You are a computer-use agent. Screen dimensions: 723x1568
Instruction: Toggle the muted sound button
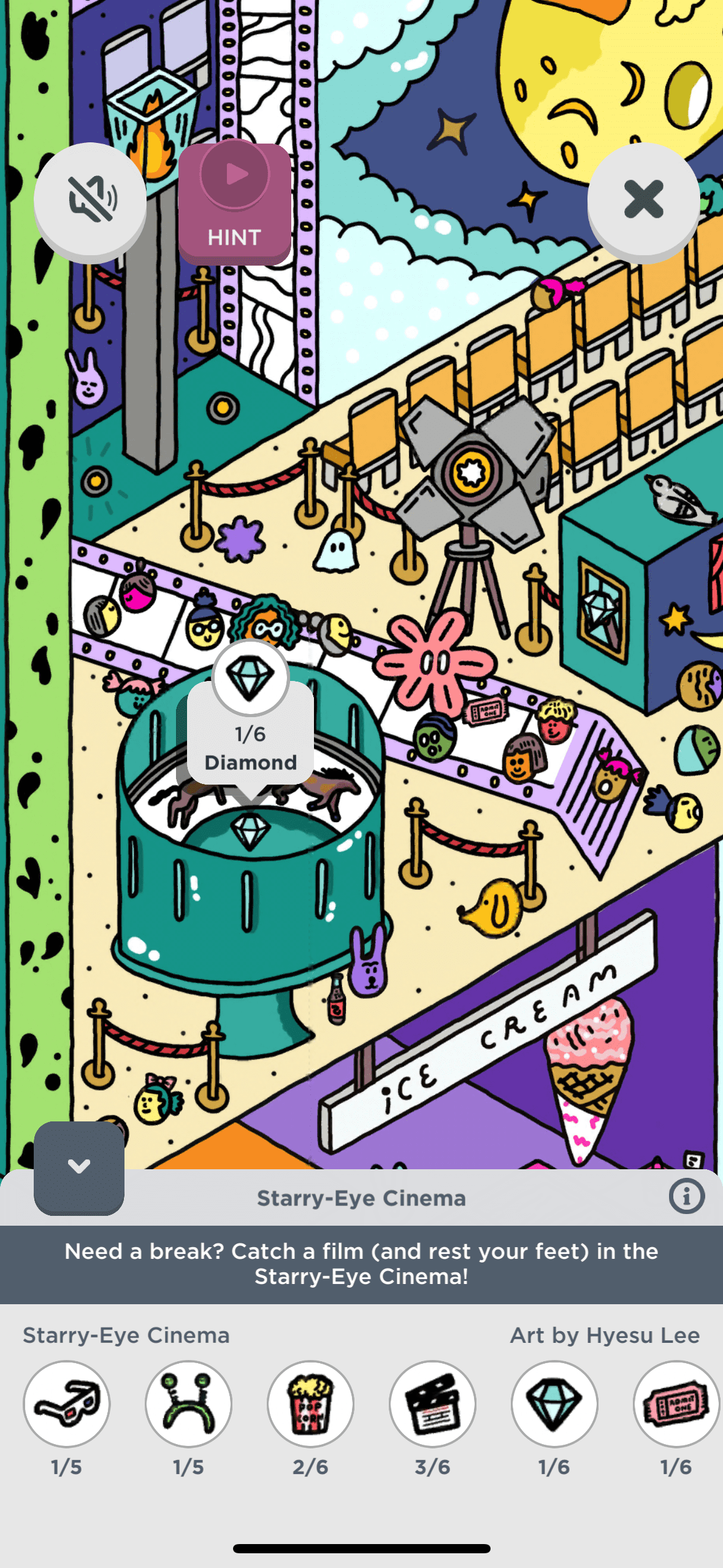90,199
